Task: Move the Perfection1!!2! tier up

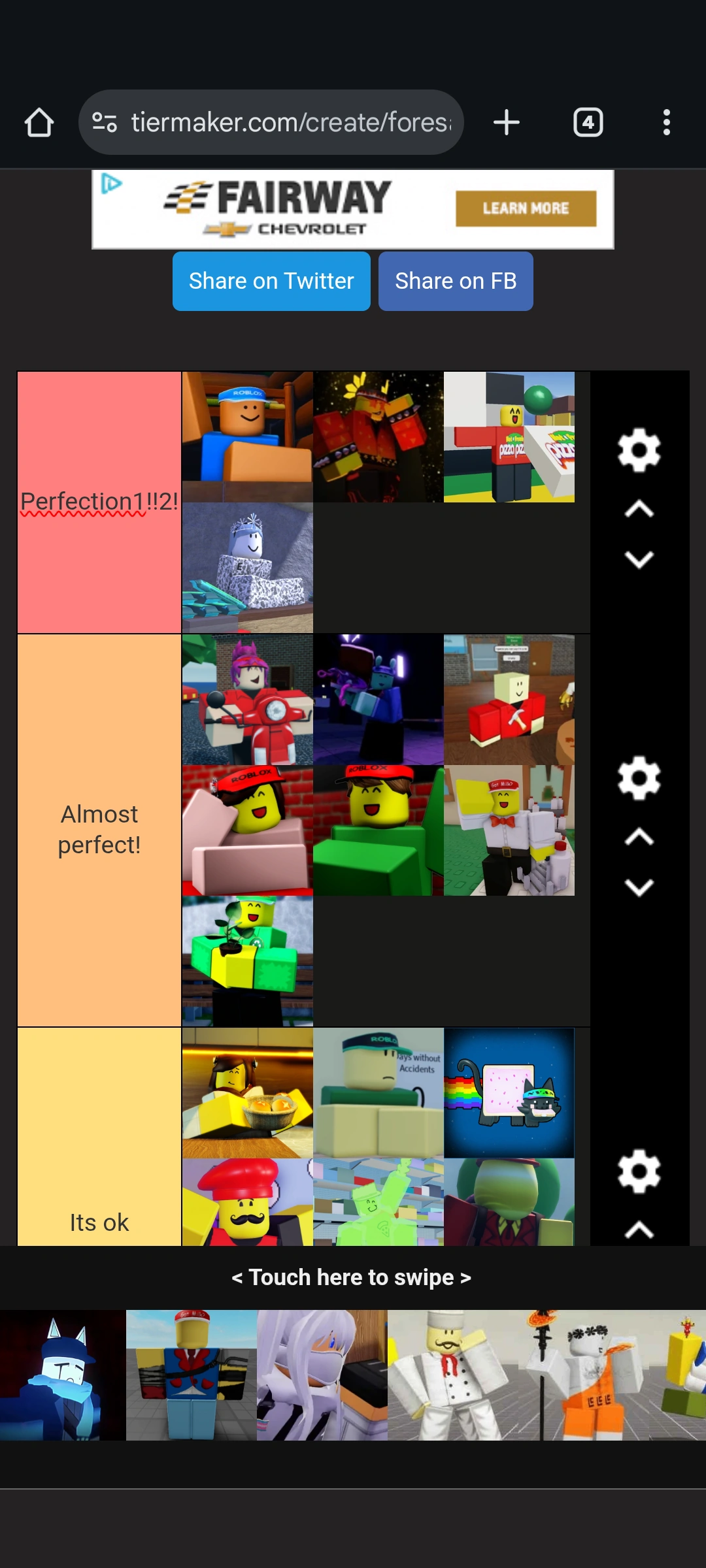Action: (637, 508)
